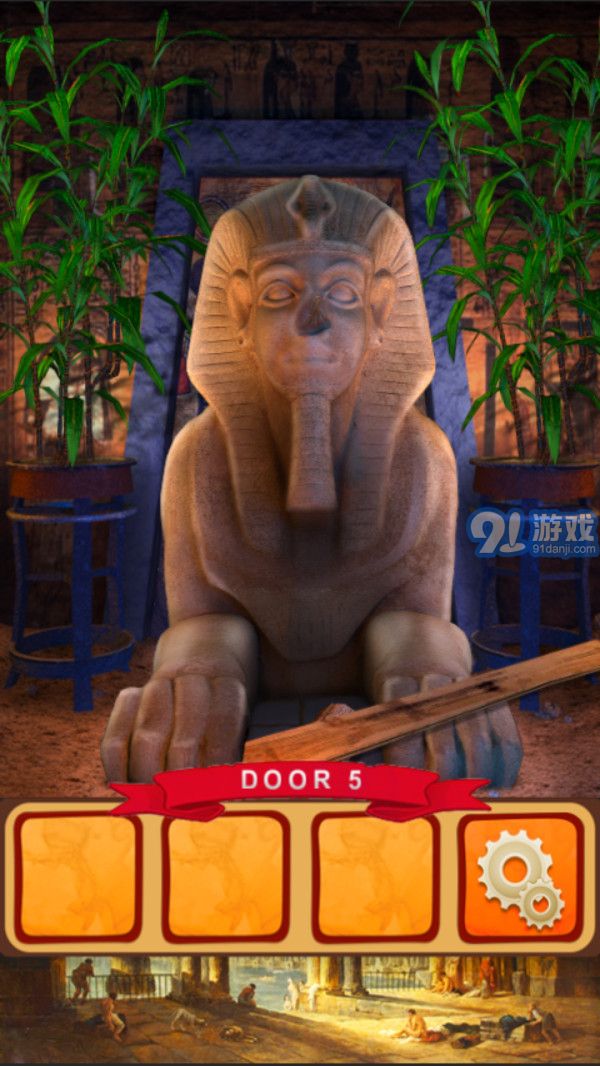Viewport: 600px width, 1066px height.
Task: Open the gear settings button
Action: pyautogui.click(x=520, y=877)
